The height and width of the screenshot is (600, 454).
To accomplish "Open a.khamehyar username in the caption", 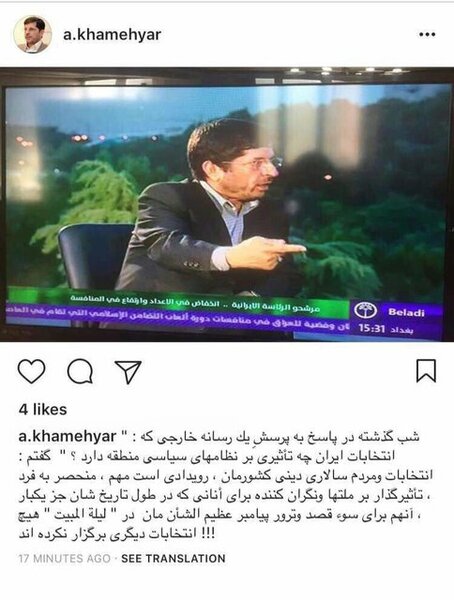I will (x=67, y=437).
